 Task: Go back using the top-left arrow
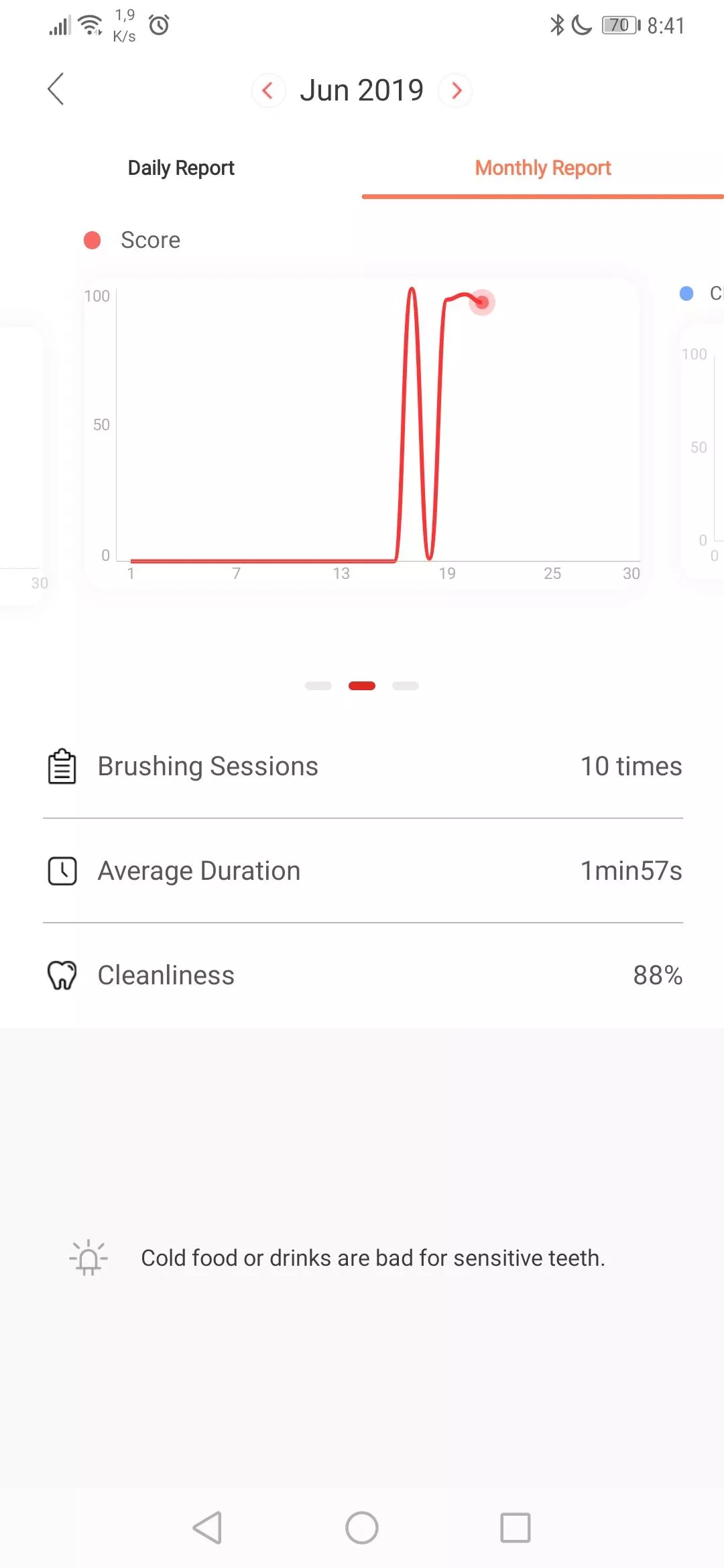56,89
